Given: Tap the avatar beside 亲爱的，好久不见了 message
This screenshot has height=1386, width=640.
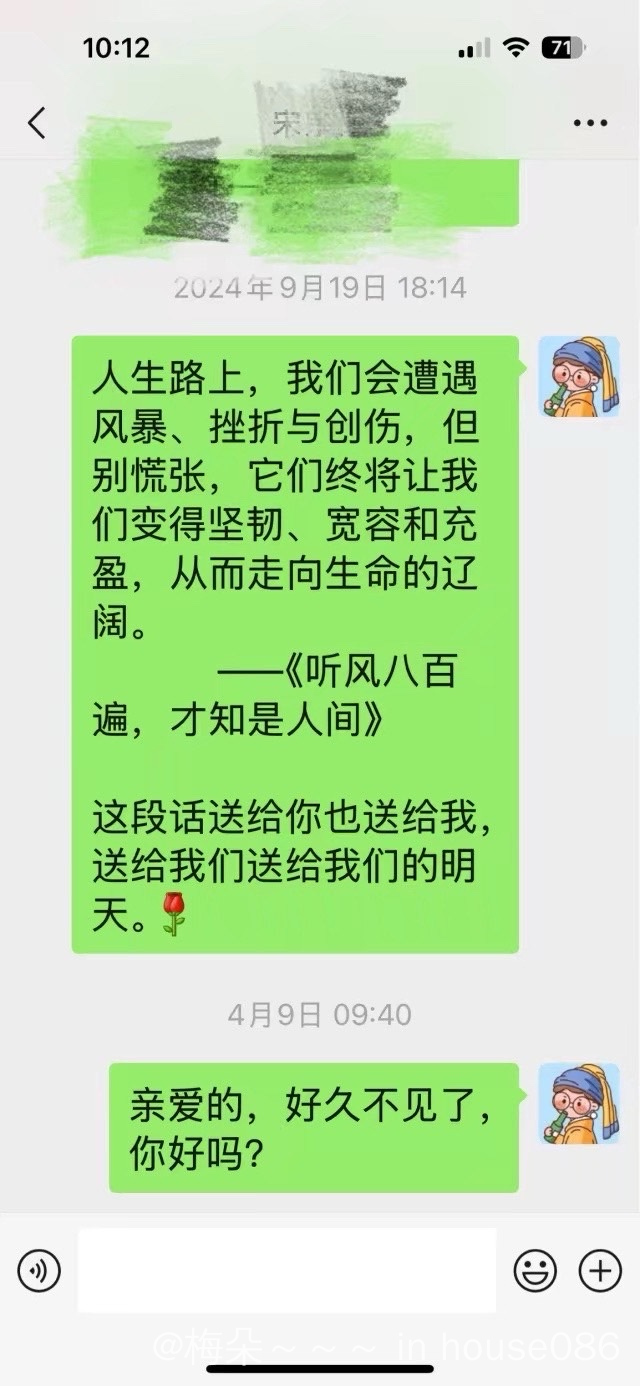Looking at the screenshot, I should (579, 1103).
